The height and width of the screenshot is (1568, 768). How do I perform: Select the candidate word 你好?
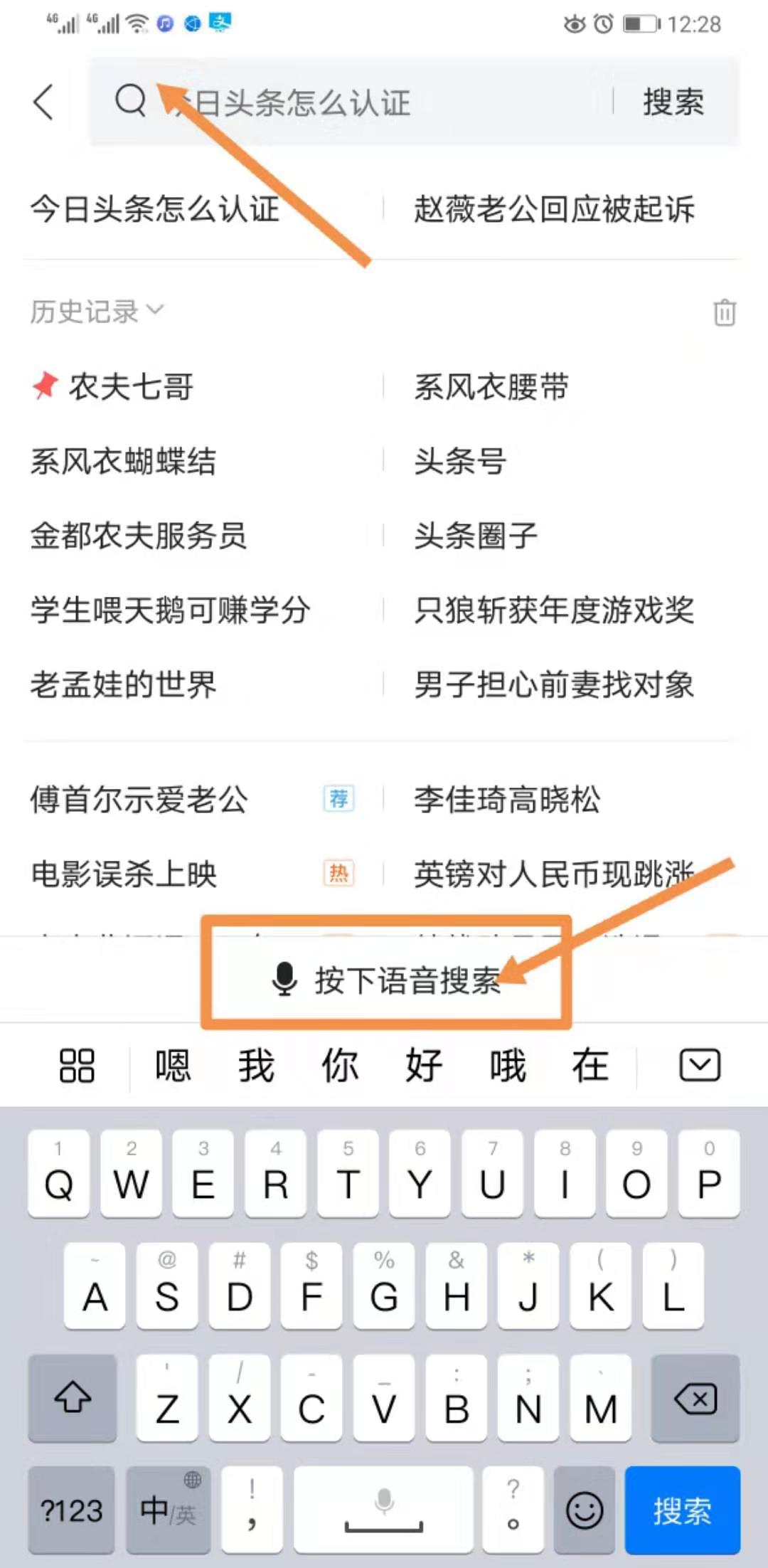point(380,1064)
